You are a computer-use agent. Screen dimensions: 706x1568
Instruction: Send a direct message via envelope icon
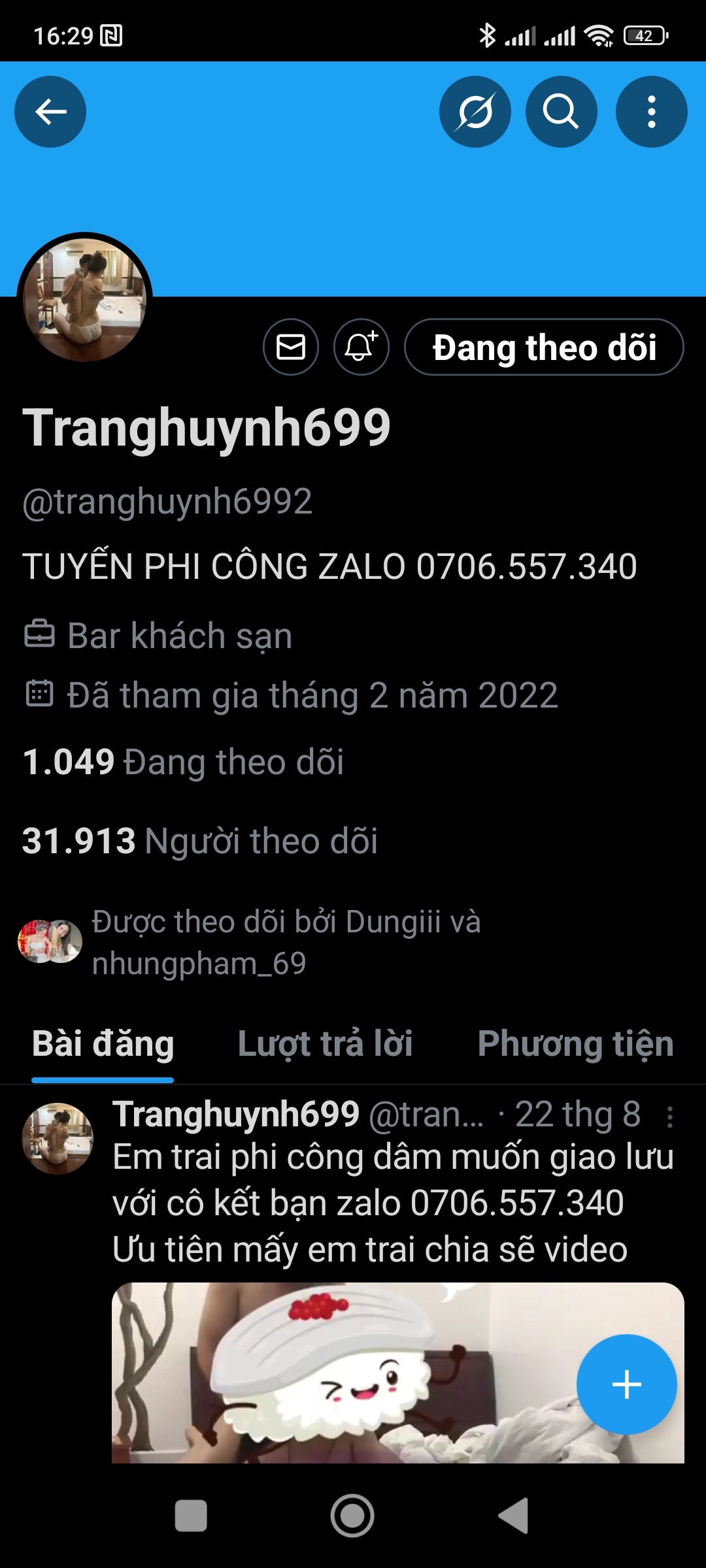(291, 347)
